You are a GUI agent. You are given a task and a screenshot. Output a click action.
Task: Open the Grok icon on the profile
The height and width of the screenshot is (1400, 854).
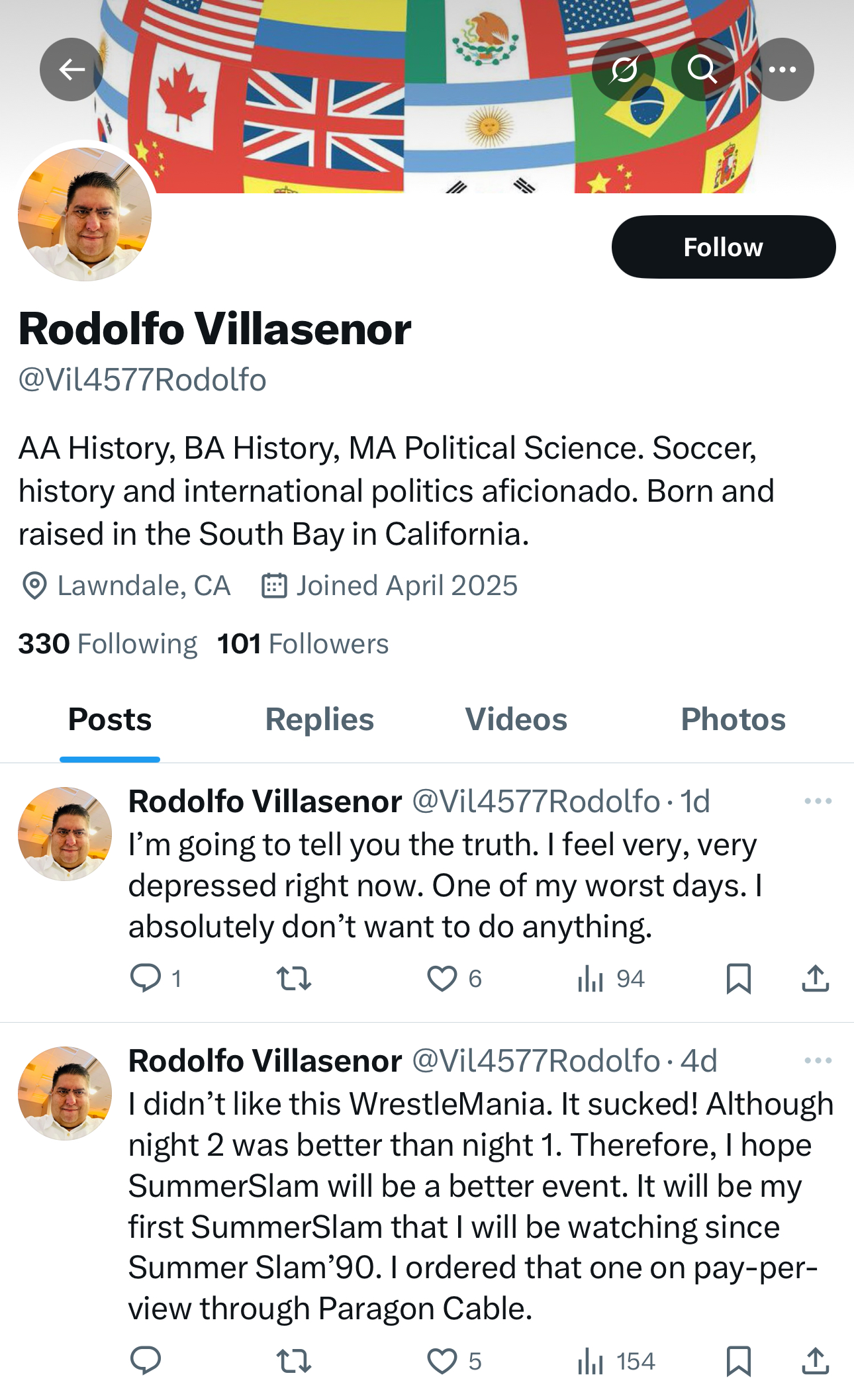(x=623, y=70)
